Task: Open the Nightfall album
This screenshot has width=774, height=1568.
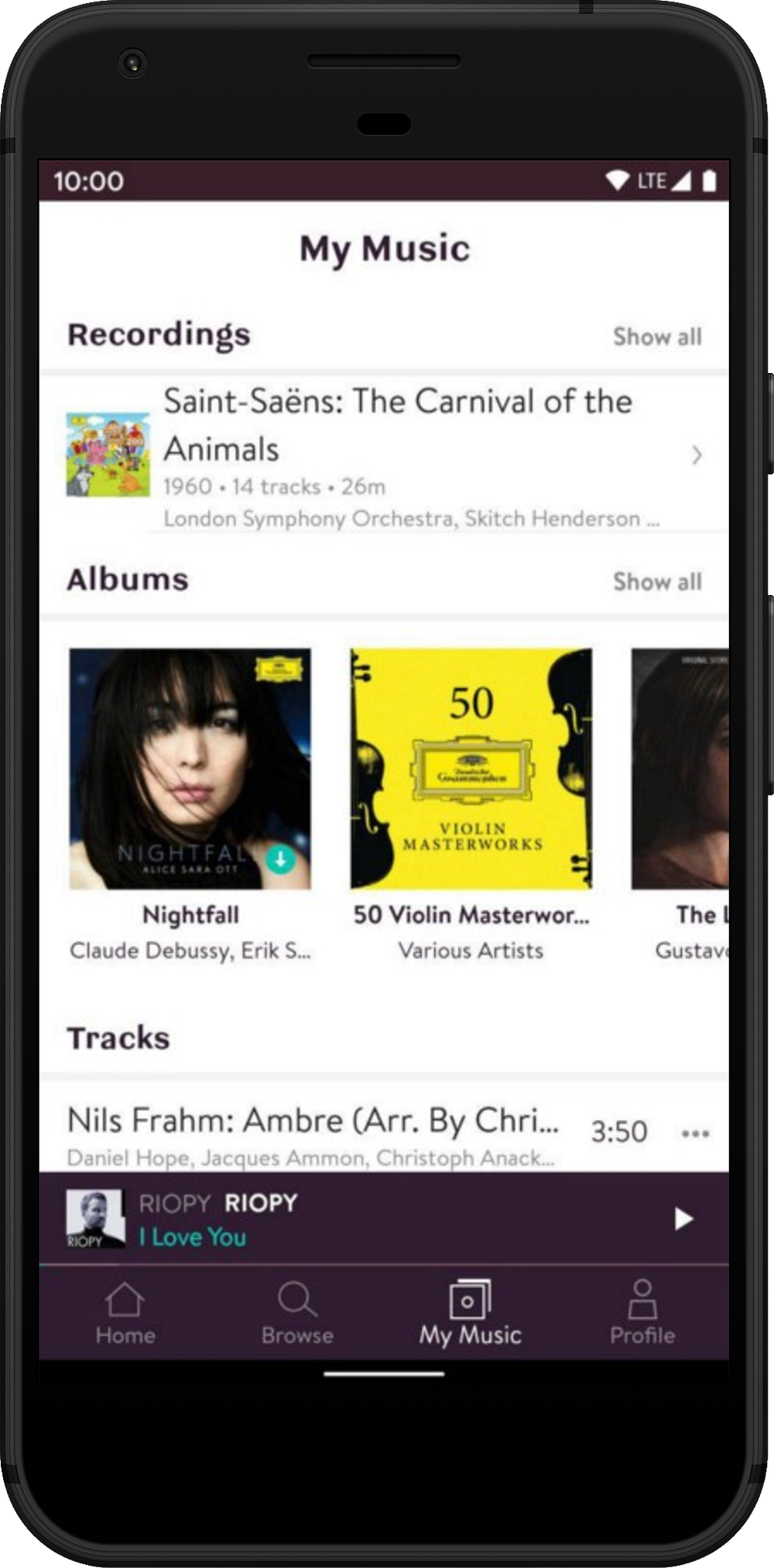Action: click(190, 769)
